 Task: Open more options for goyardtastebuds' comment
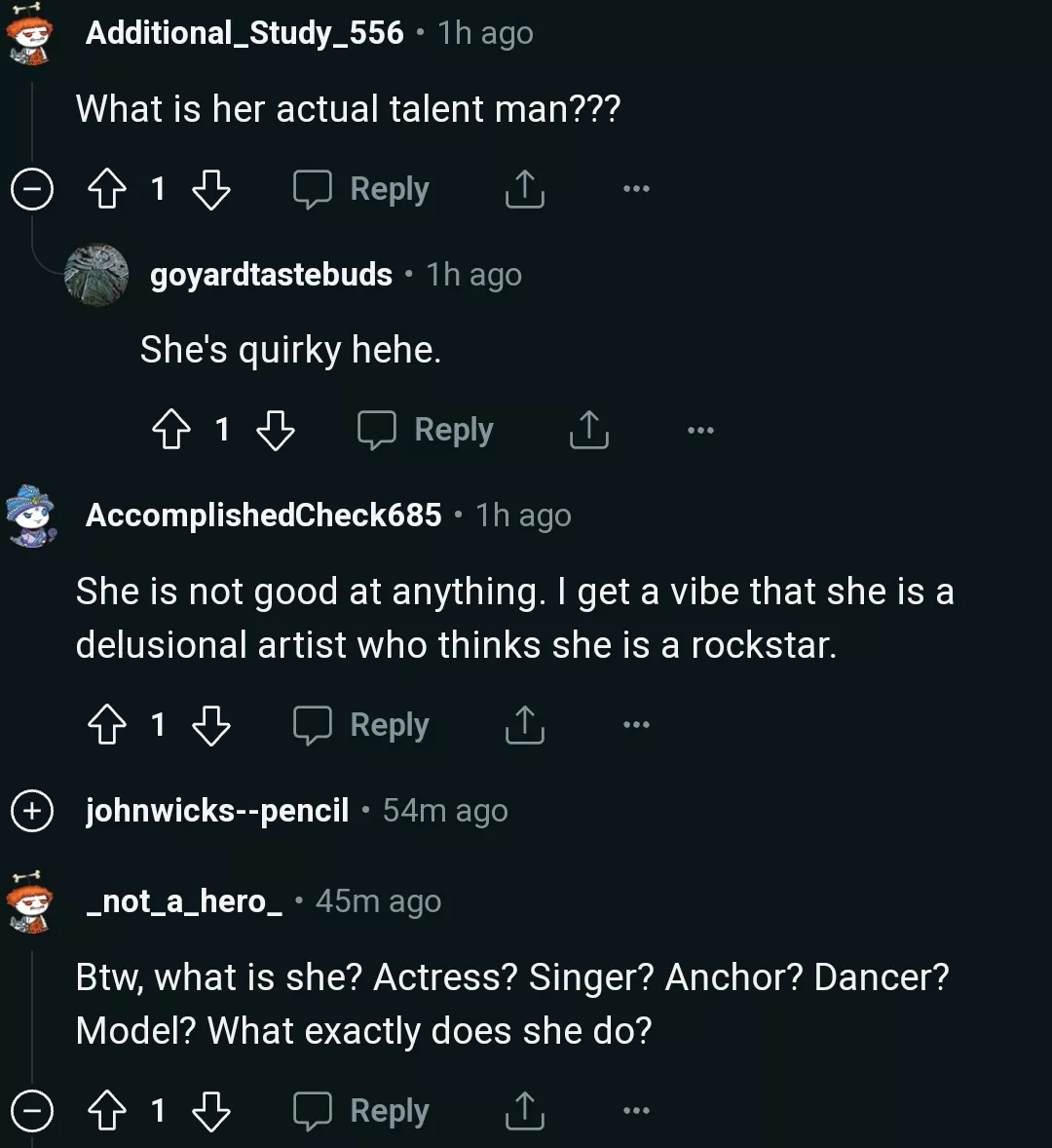700,430
